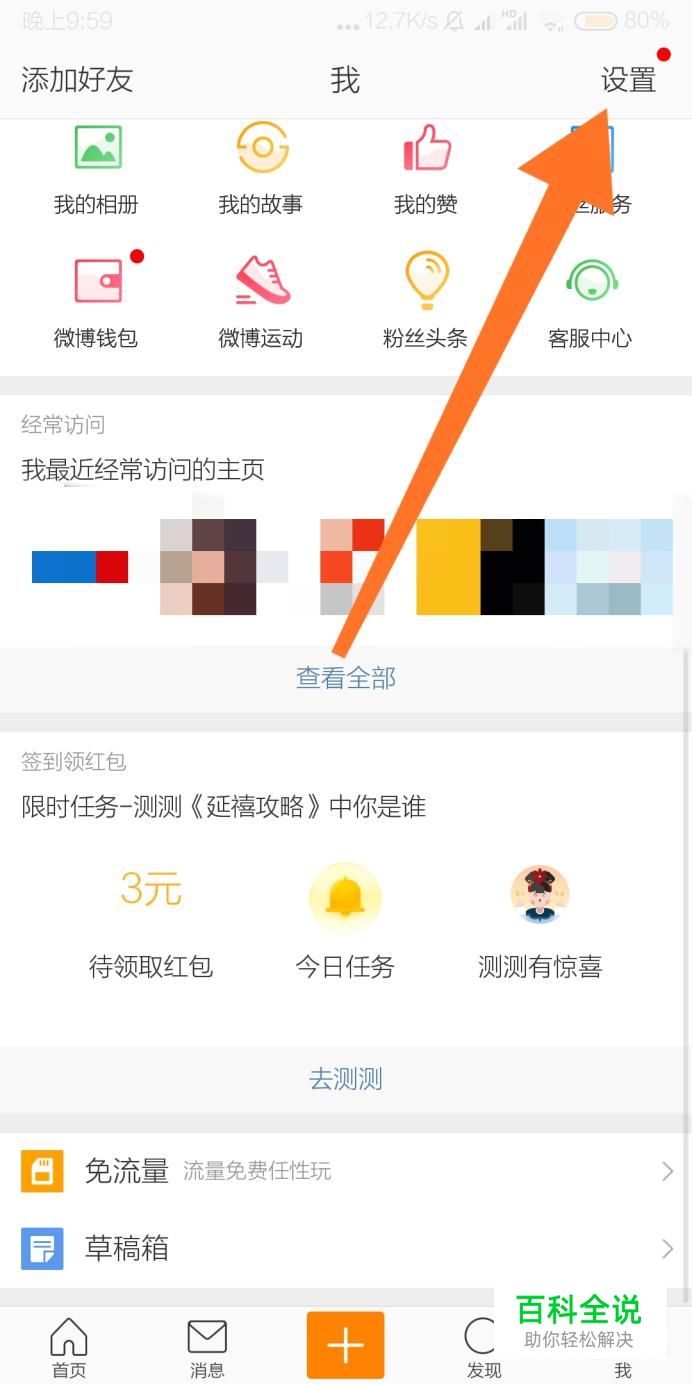Viewport: 692px width, 1384px height.
Task: Open 微博钱包 wallet
Action: 96,300
